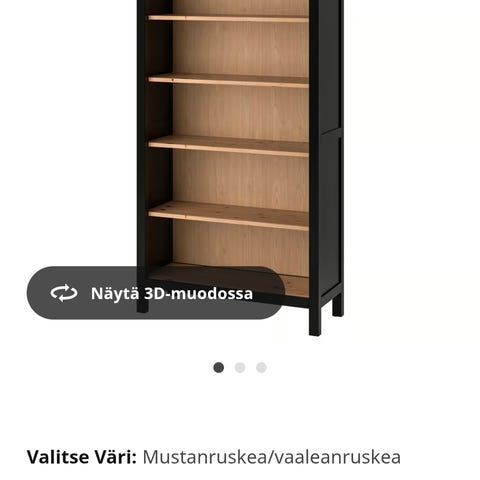This screenshot has width=480, height=480.
Task: Select the second page indicator dot
Action: 240,367
